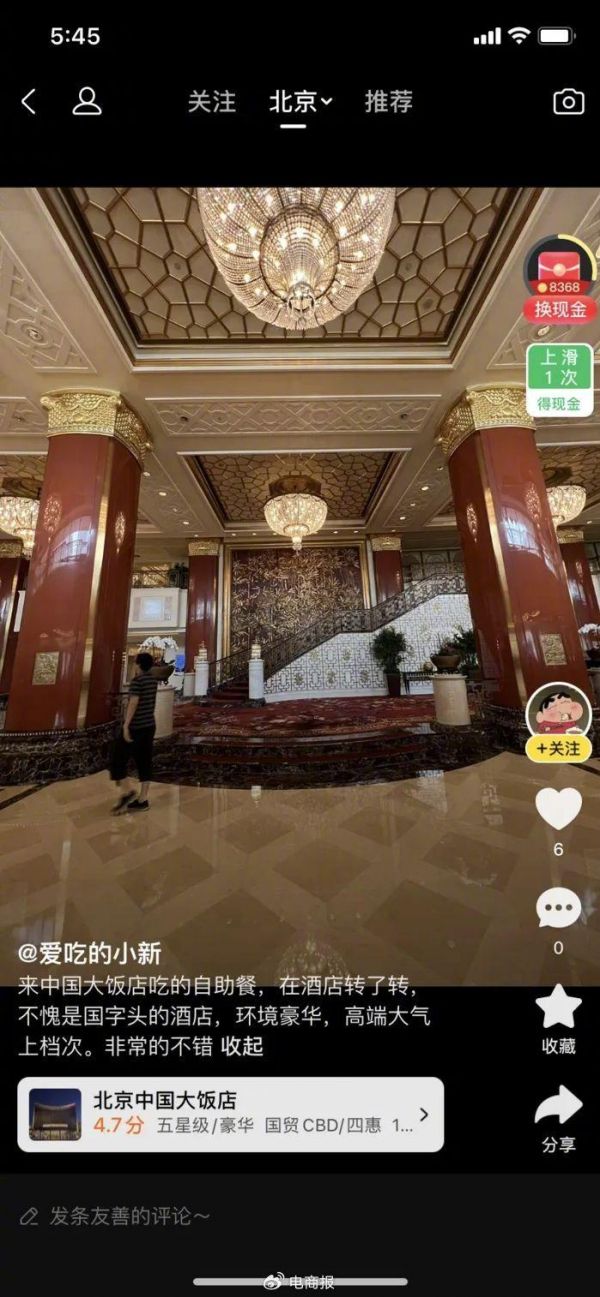Collapse the caption with 收起

242,1047
